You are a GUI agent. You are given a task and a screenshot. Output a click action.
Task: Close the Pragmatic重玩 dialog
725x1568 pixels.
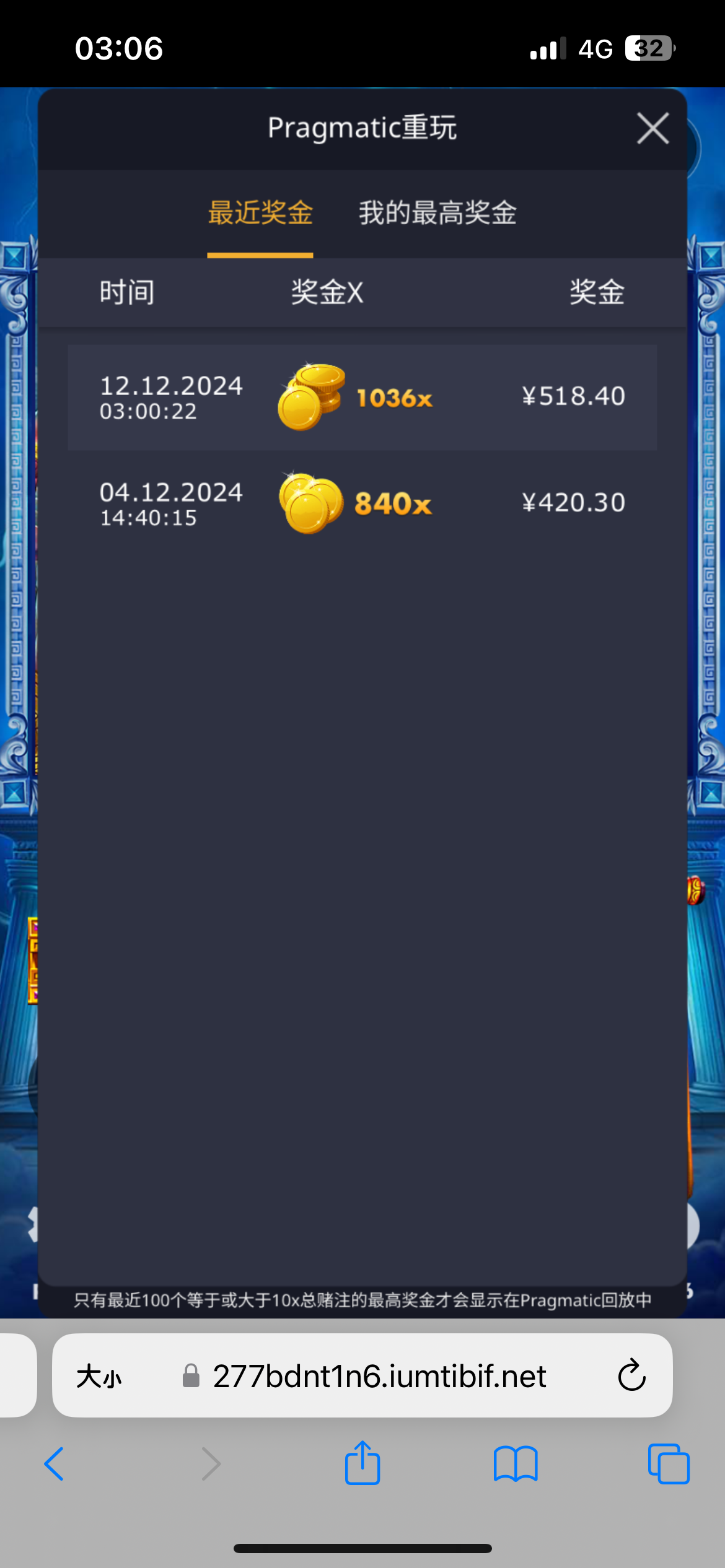point(652,128)
